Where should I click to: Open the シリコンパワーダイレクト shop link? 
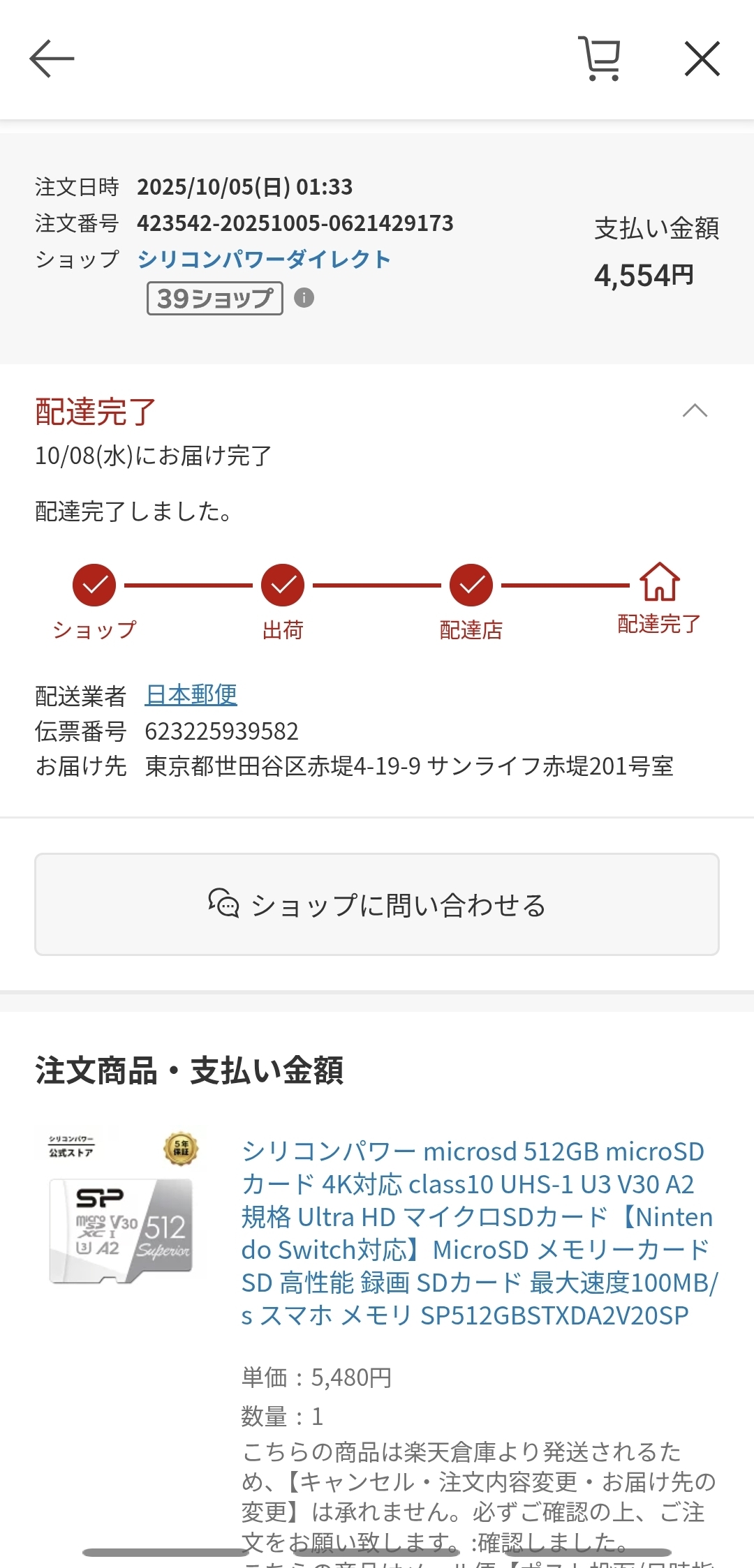[263, 260]
